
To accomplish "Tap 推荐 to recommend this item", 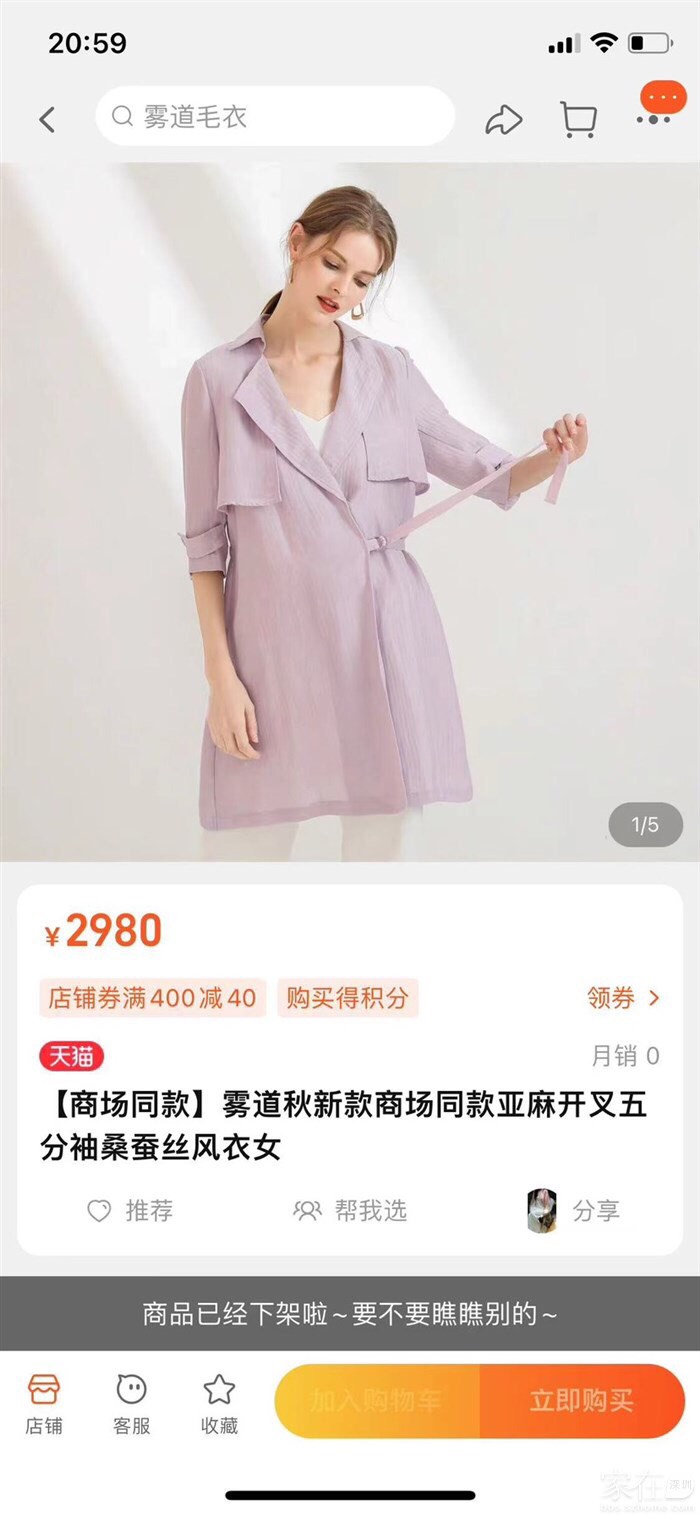I will 130,1211.
